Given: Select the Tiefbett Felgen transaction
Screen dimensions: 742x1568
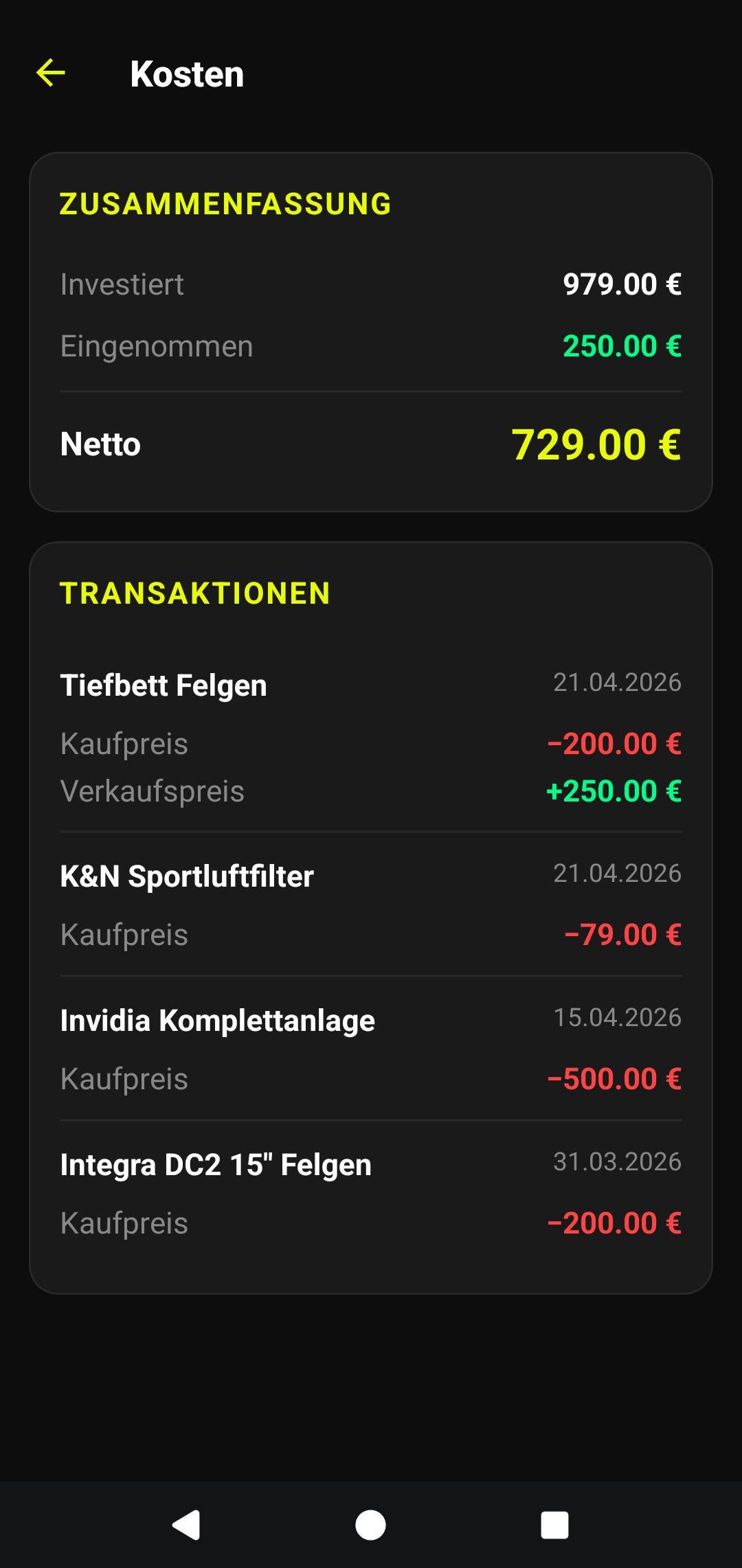Looking at the screenshot, I should (x=164, y=685).
